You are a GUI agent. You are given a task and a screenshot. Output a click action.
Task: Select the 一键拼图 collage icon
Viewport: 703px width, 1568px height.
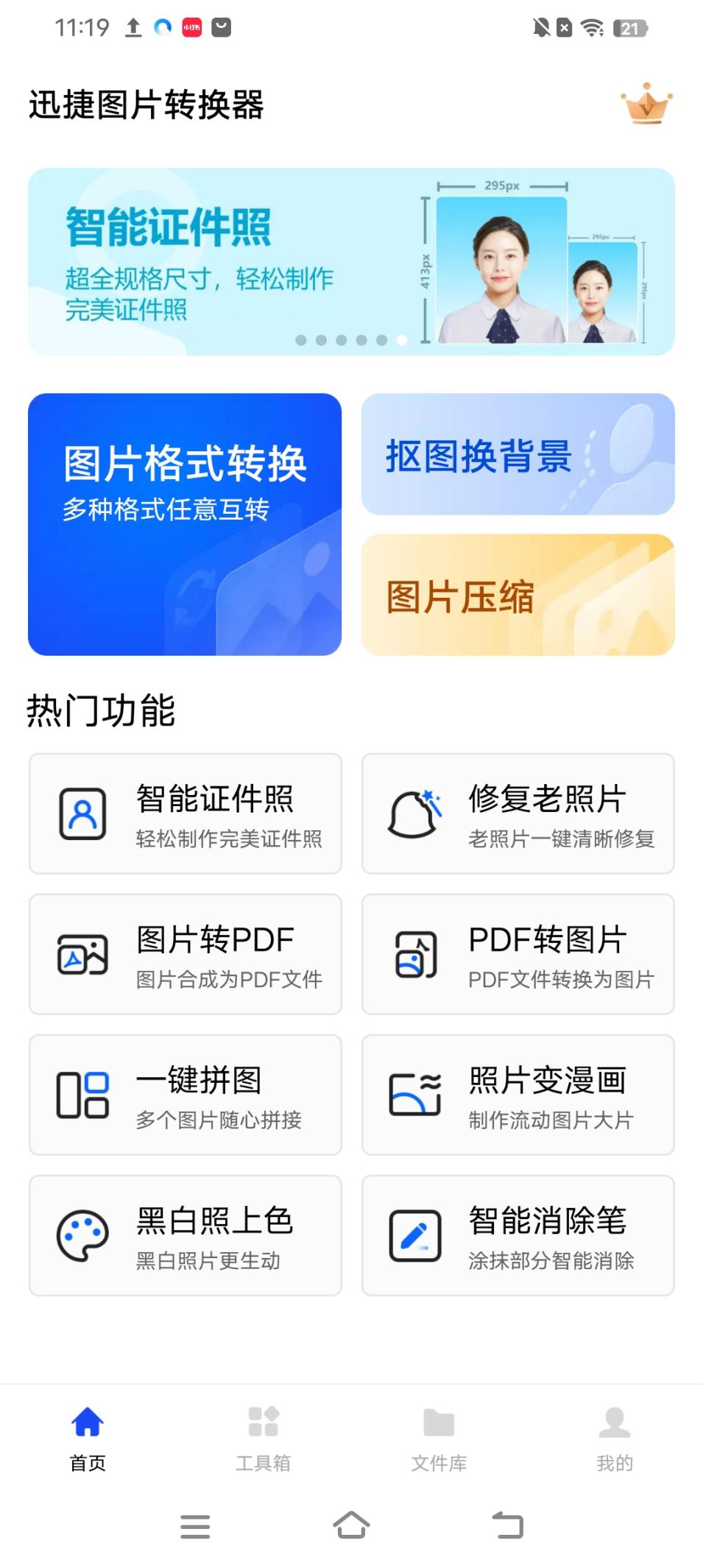[x=82, y=1095]
